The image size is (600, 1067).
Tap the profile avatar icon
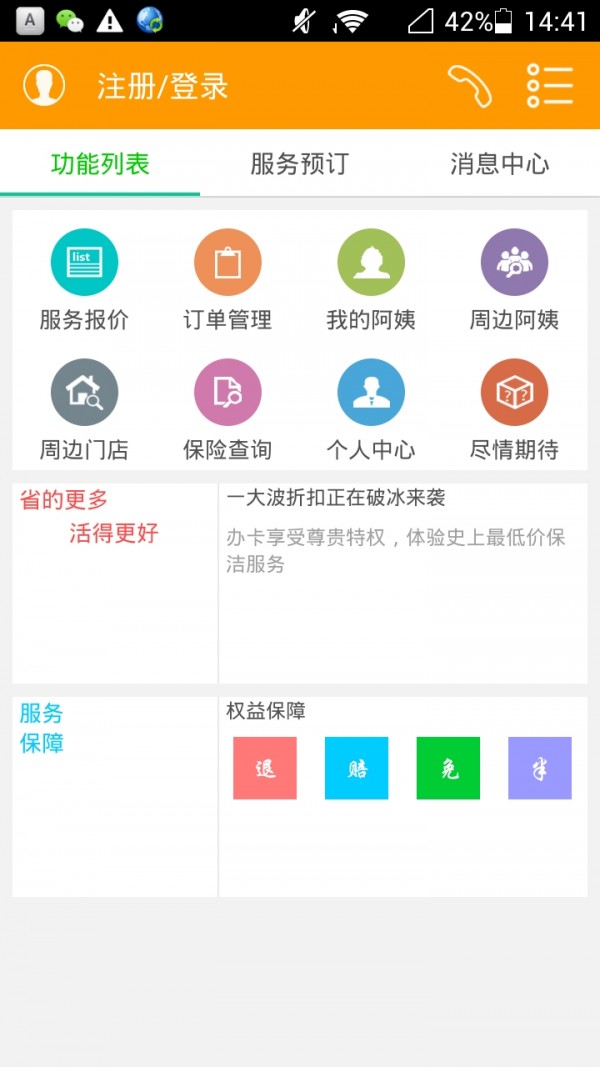(44, 86)
